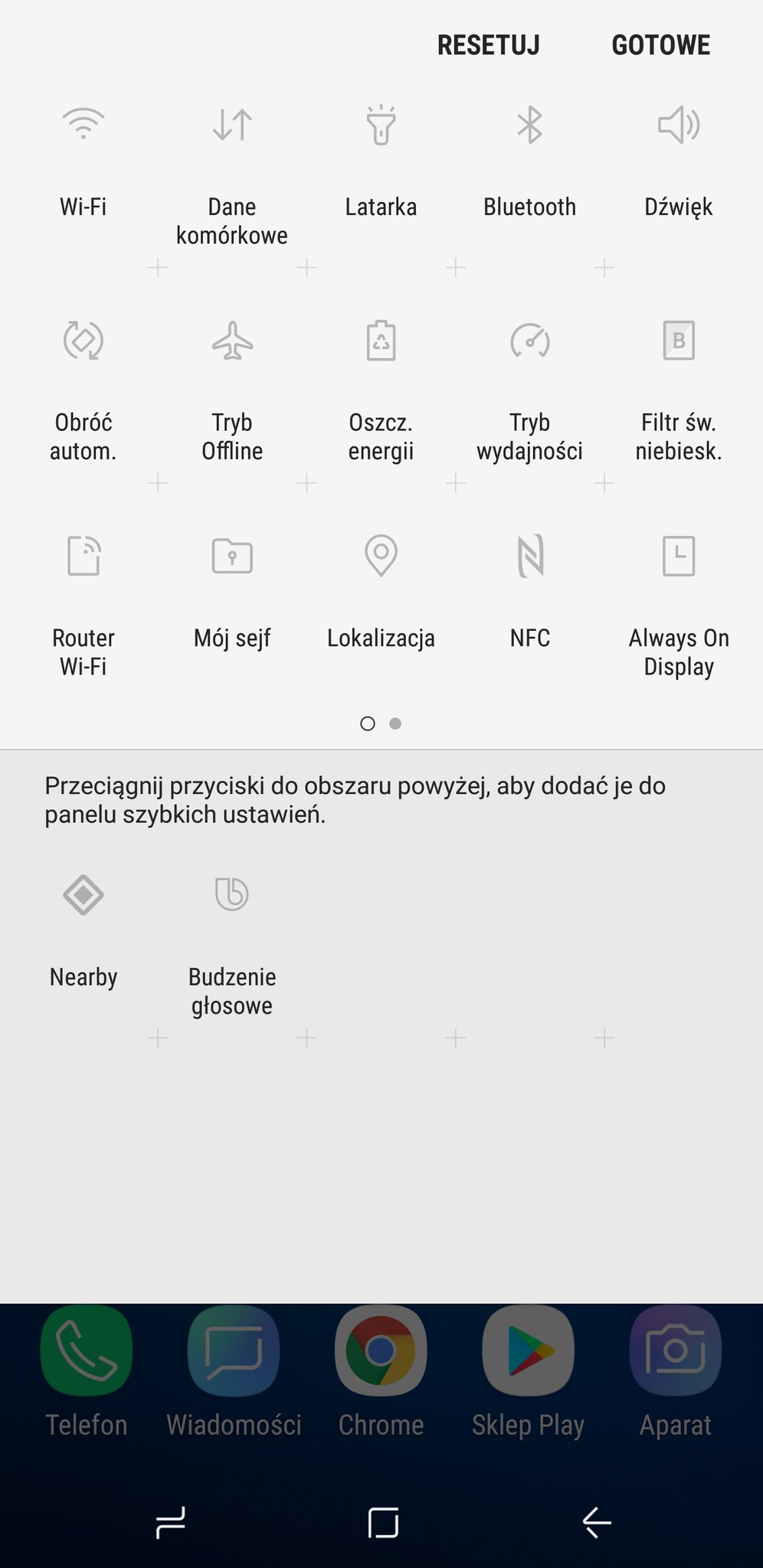
Task: Tap the Mój sejf tile
Action: click(232, 593)
